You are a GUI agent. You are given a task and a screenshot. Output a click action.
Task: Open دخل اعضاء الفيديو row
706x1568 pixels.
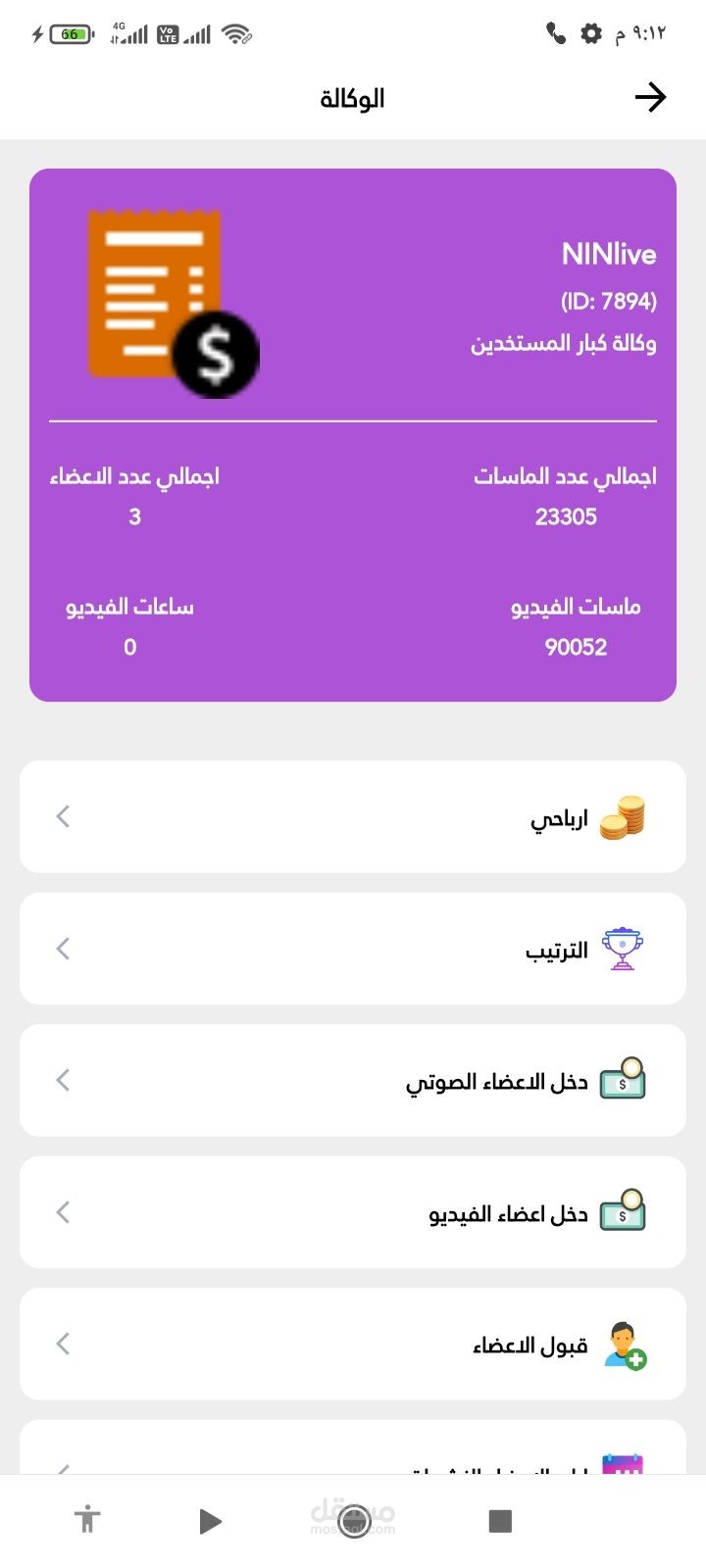(x=353, y=1212)
